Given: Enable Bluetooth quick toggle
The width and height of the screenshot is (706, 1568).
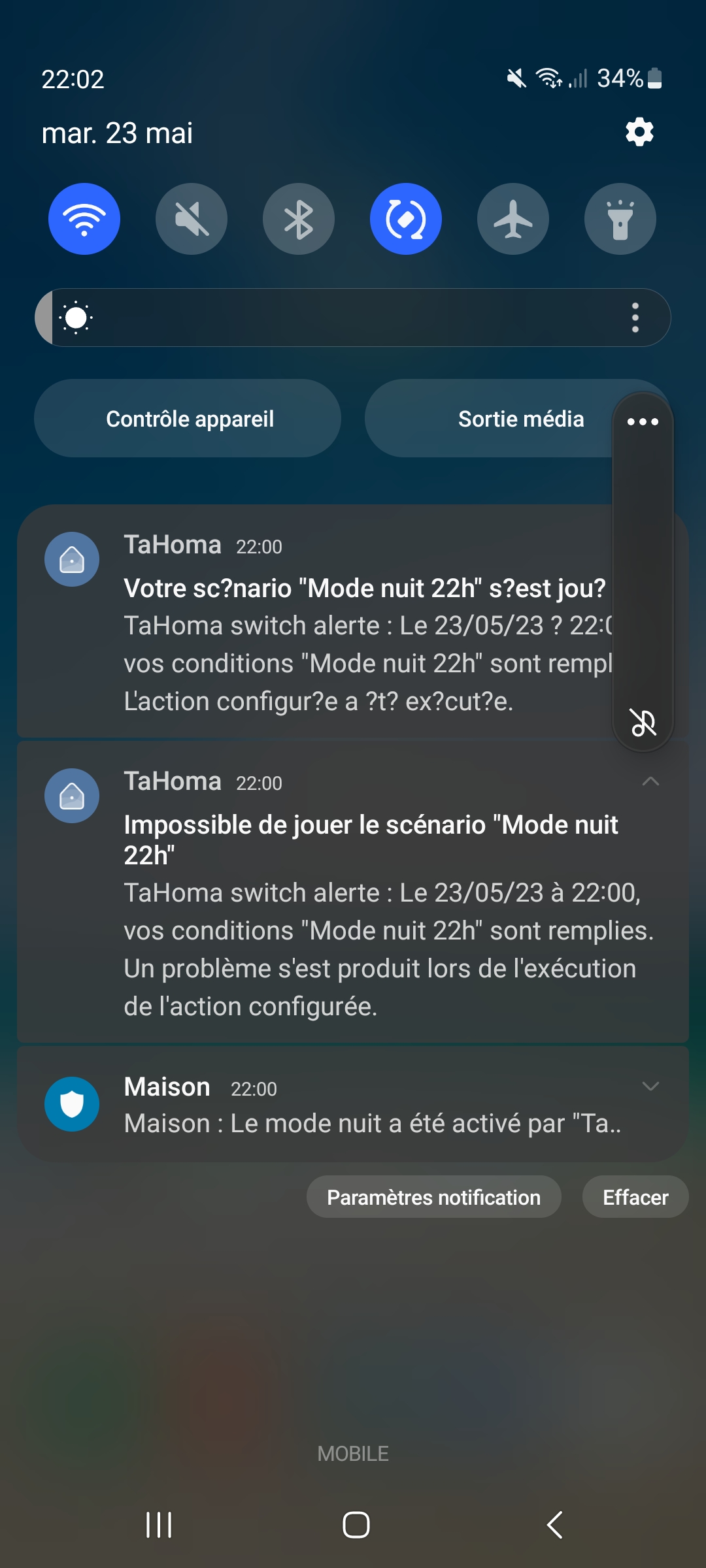Looking at the screenshot, I should tap(299, 219).
